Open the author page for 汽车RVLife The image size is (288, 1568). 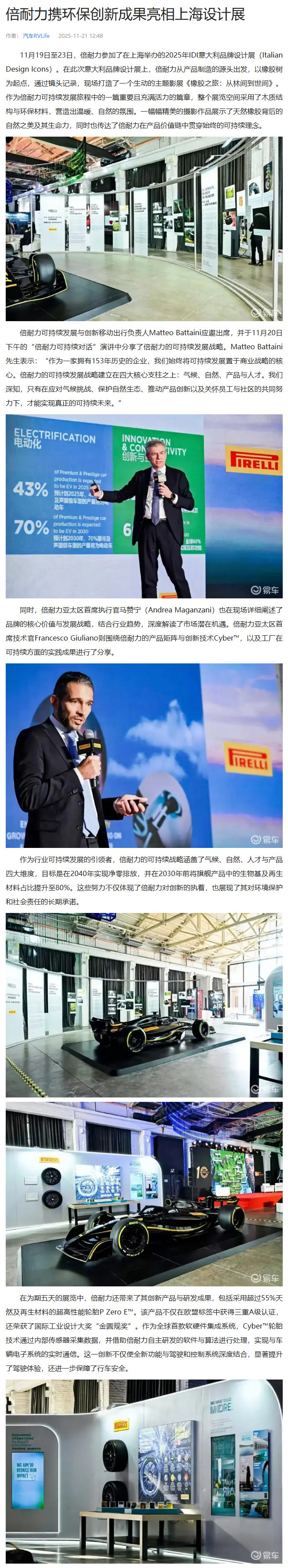36,36
